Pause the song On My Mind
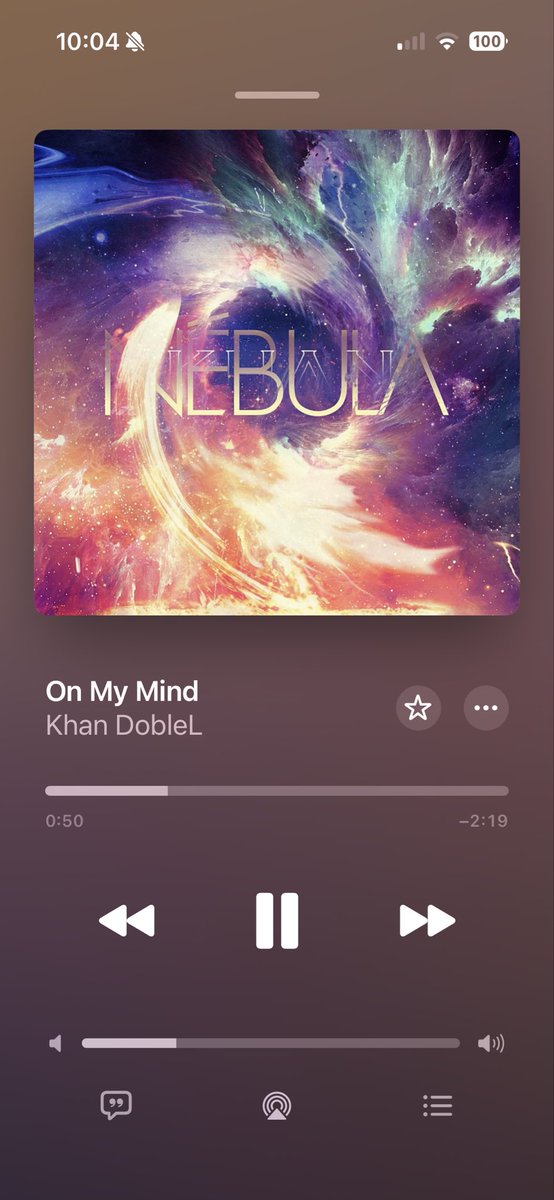 coord(277,920)
